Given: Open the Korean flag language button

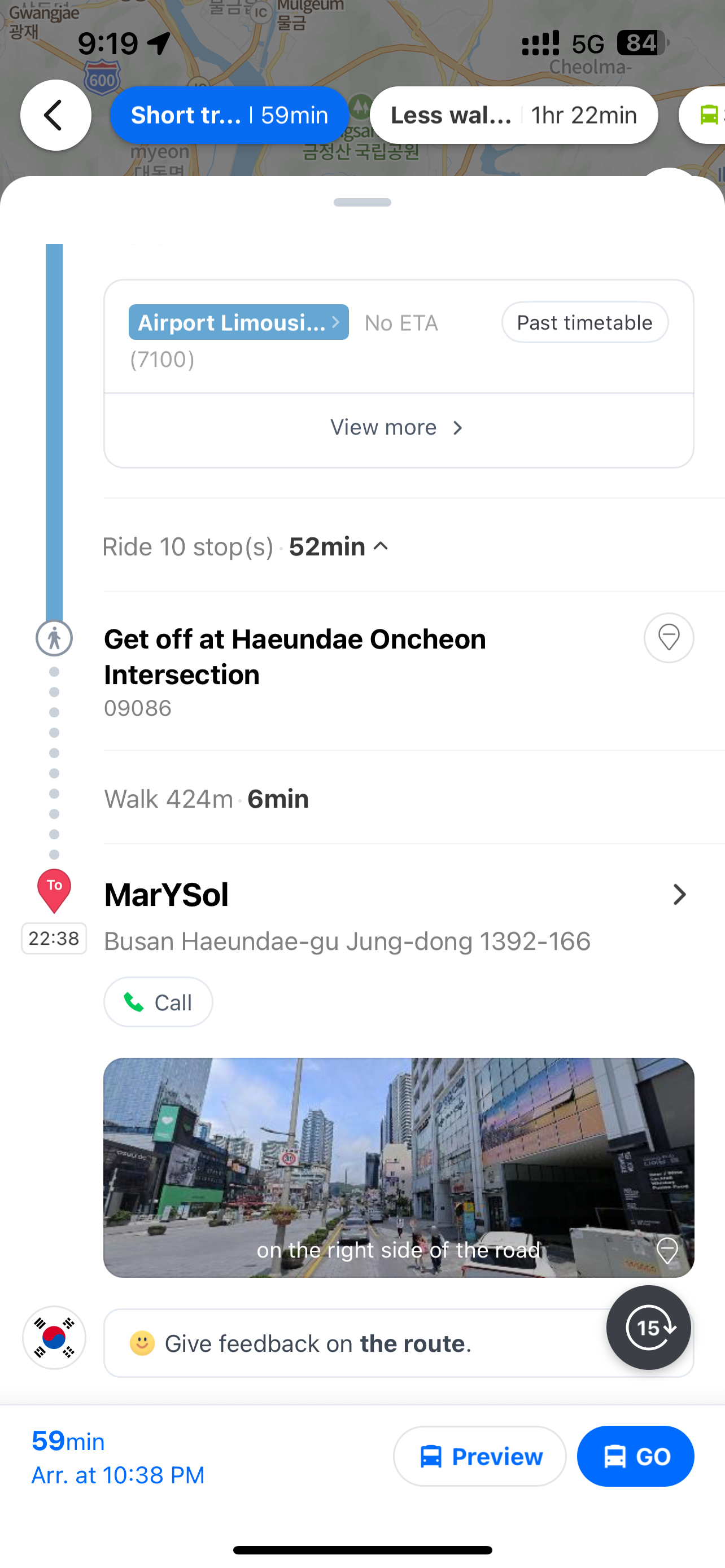Looking at the screenshot, I should coord(54,1337).
